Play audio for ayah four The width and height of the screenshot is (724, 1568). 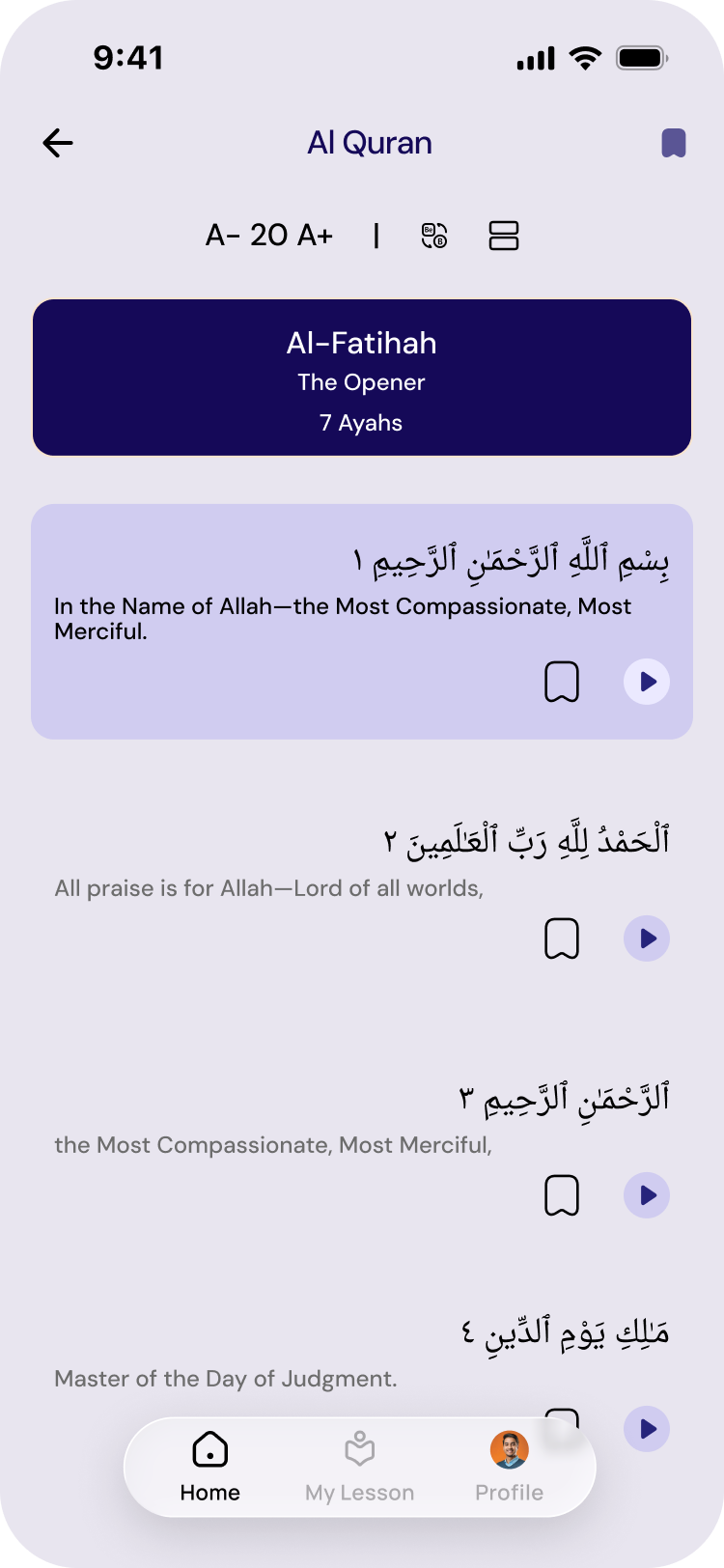coord(647,1429)
